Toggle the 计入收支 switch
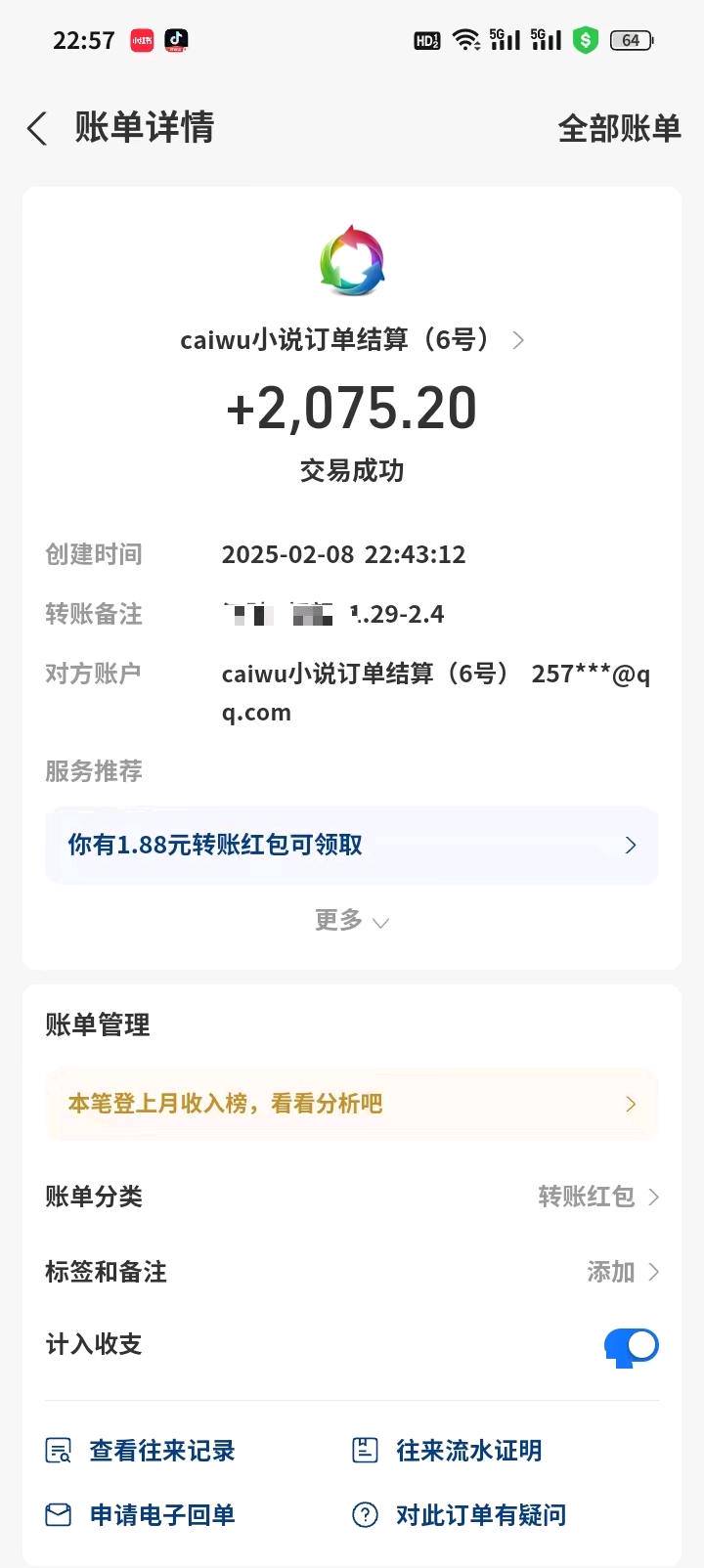704x1568 pixels. [632, 1346]
